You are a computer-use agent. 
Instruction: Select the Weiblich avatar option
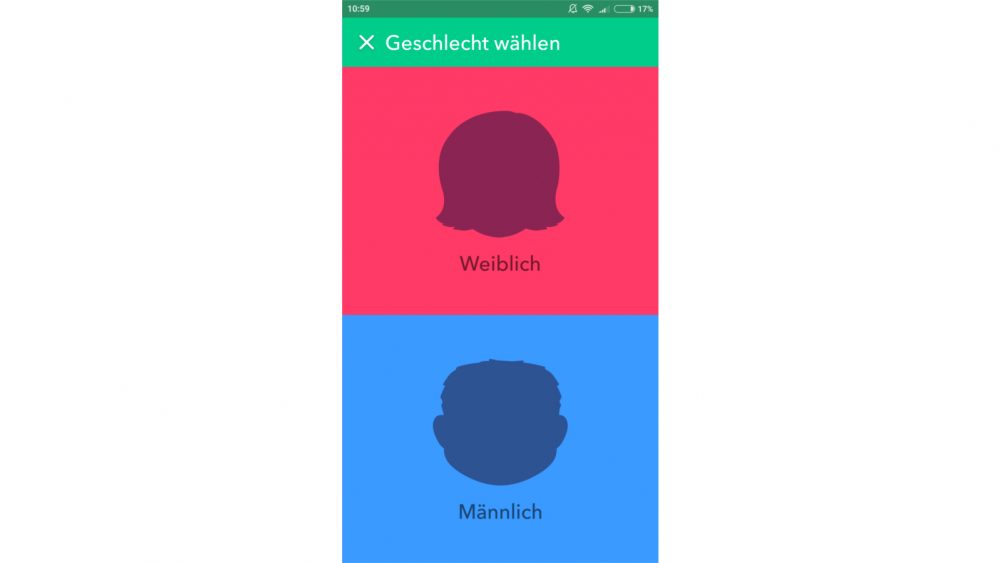point(500,191)
